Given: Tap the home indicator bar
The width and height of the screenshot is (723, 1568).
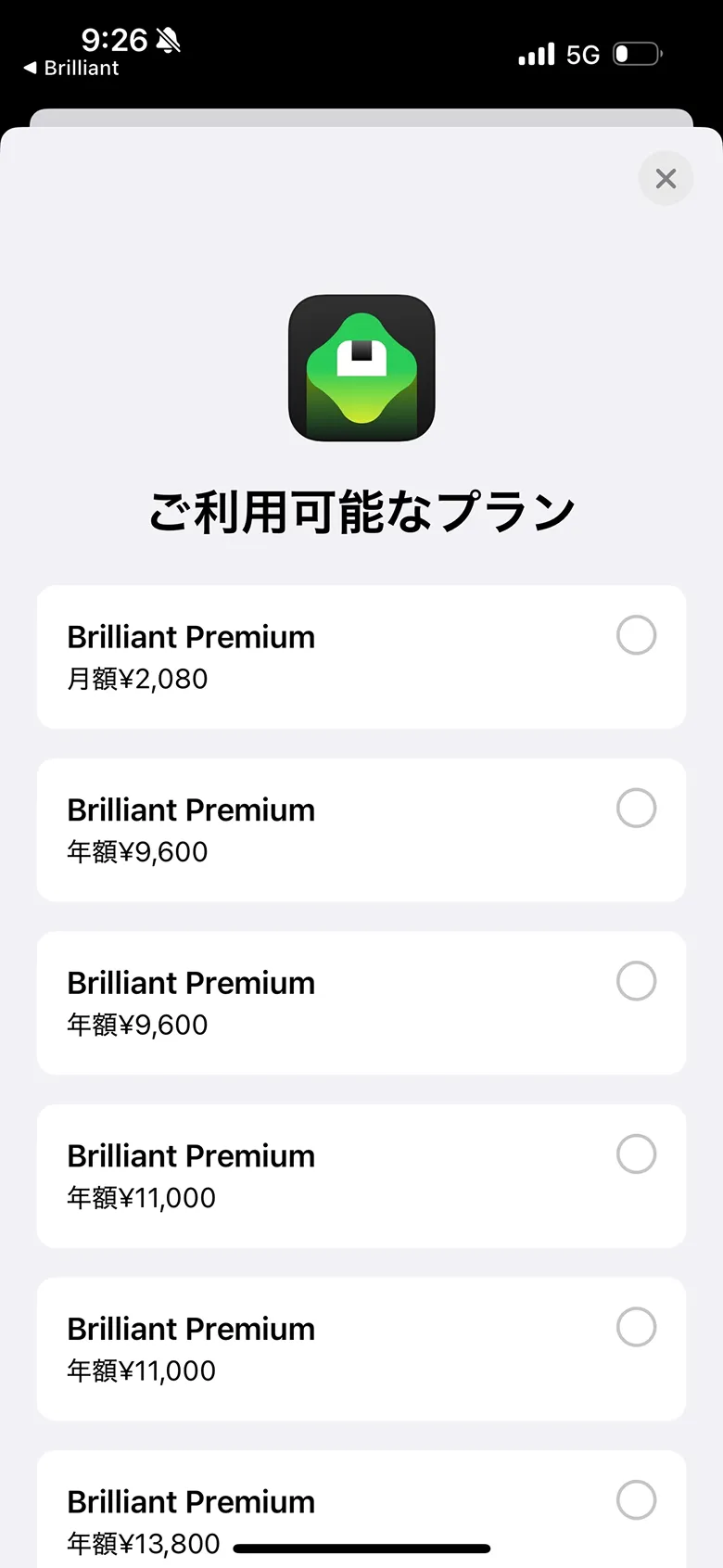Looking at the screenshot, I should click(x=361, y=1541).
